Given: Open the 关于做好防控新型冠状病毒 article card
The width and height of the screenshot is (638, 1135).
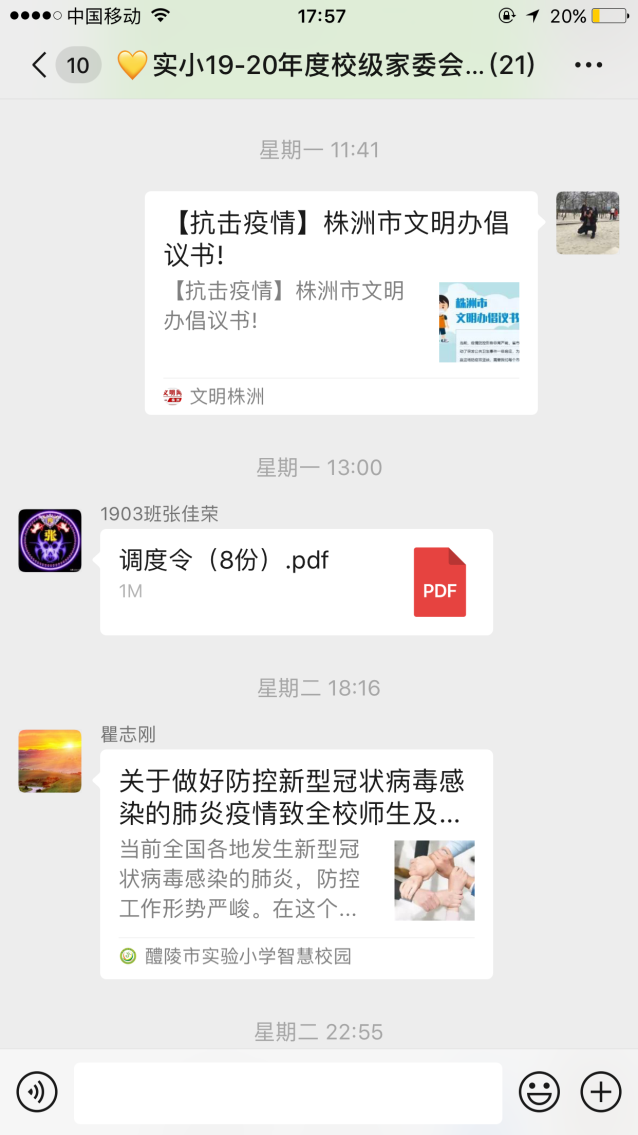Looking at the screenshot, I should coord(296,864).
